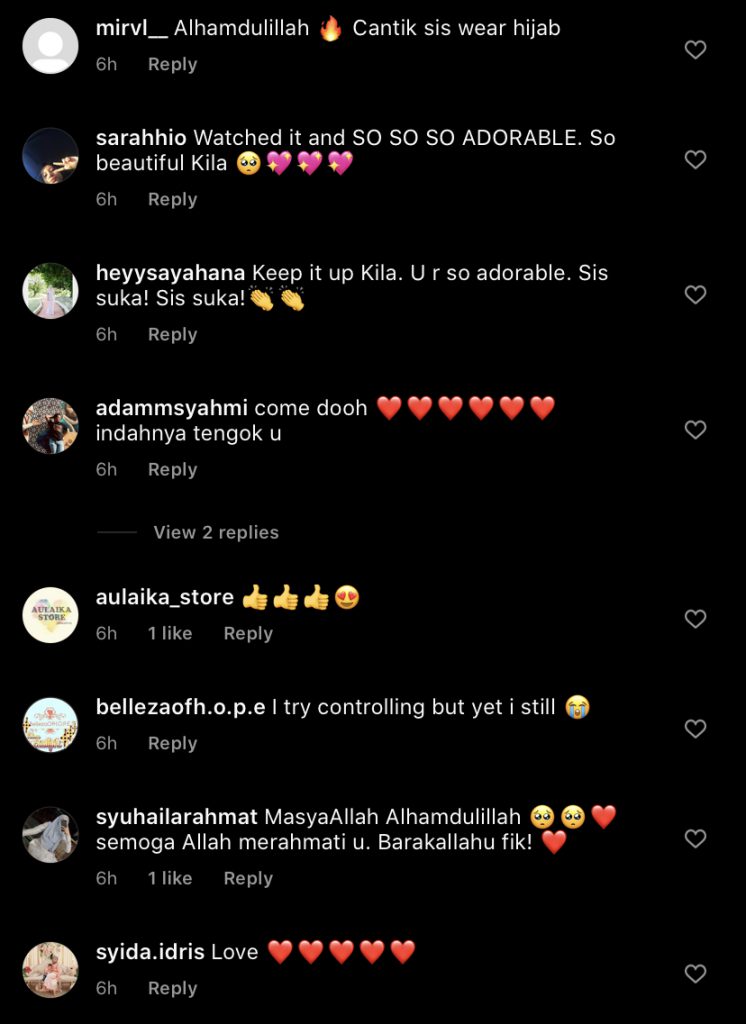Image resolution: width=746 pixels, height=1024 pixels.
Task: Reply to adammsyahmi's comment
Action: [x=172, y=469]
